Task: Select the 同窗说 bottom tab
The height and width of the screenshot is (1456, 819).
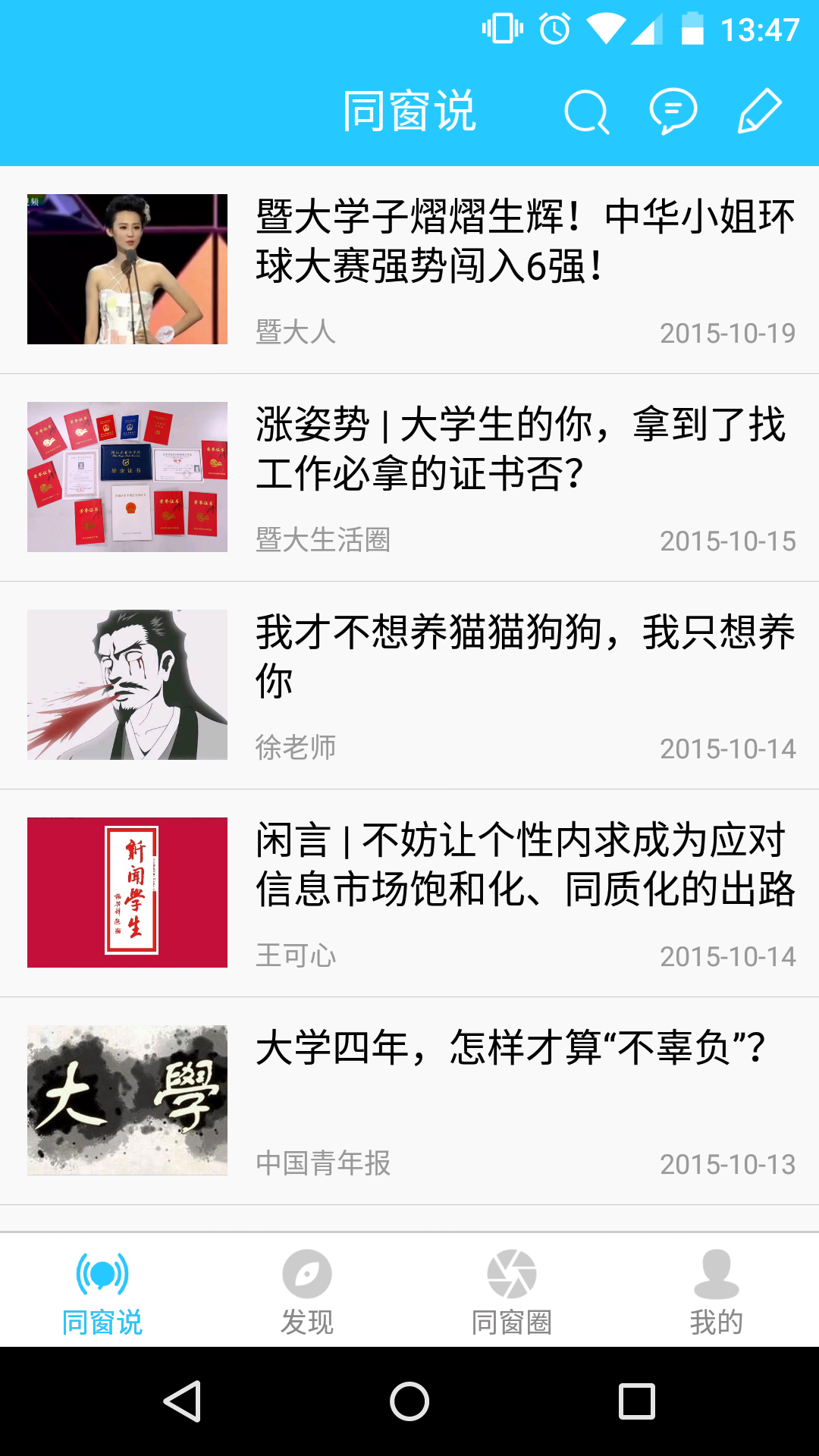Action: [x=102, y=1291]
